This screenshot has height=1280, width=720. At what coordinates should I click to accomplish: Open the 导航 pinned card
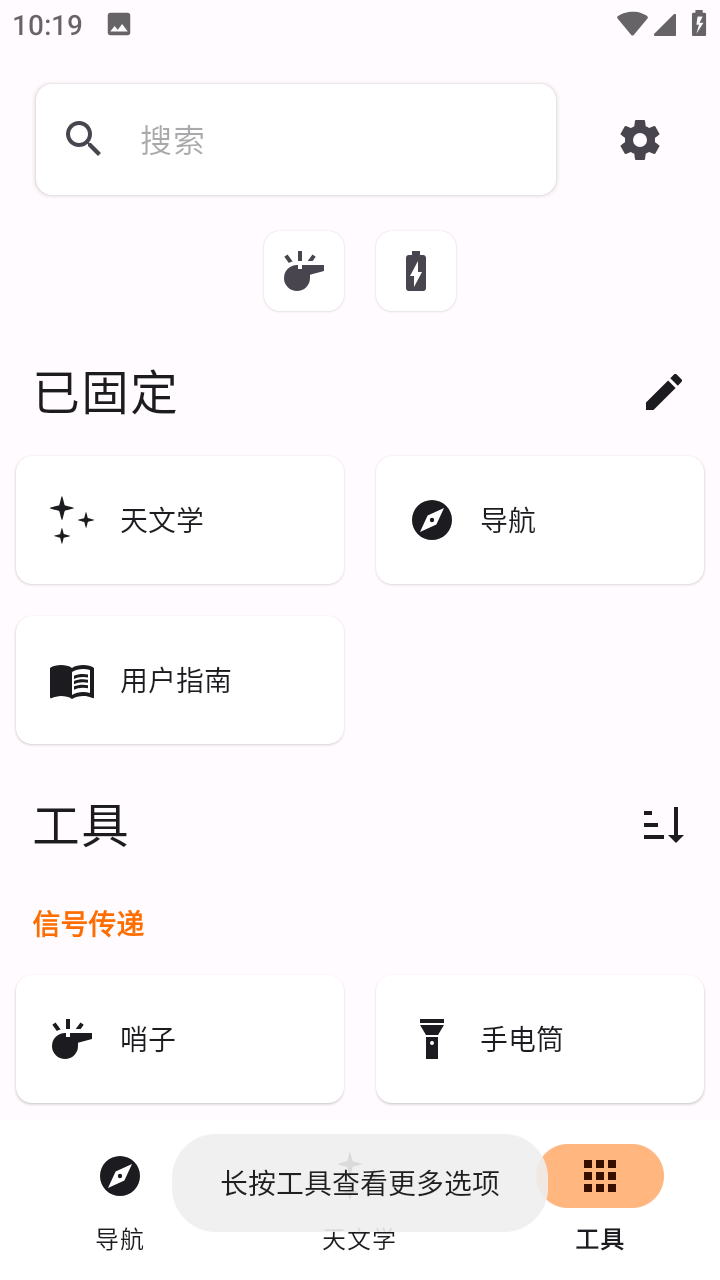point(540,520)
